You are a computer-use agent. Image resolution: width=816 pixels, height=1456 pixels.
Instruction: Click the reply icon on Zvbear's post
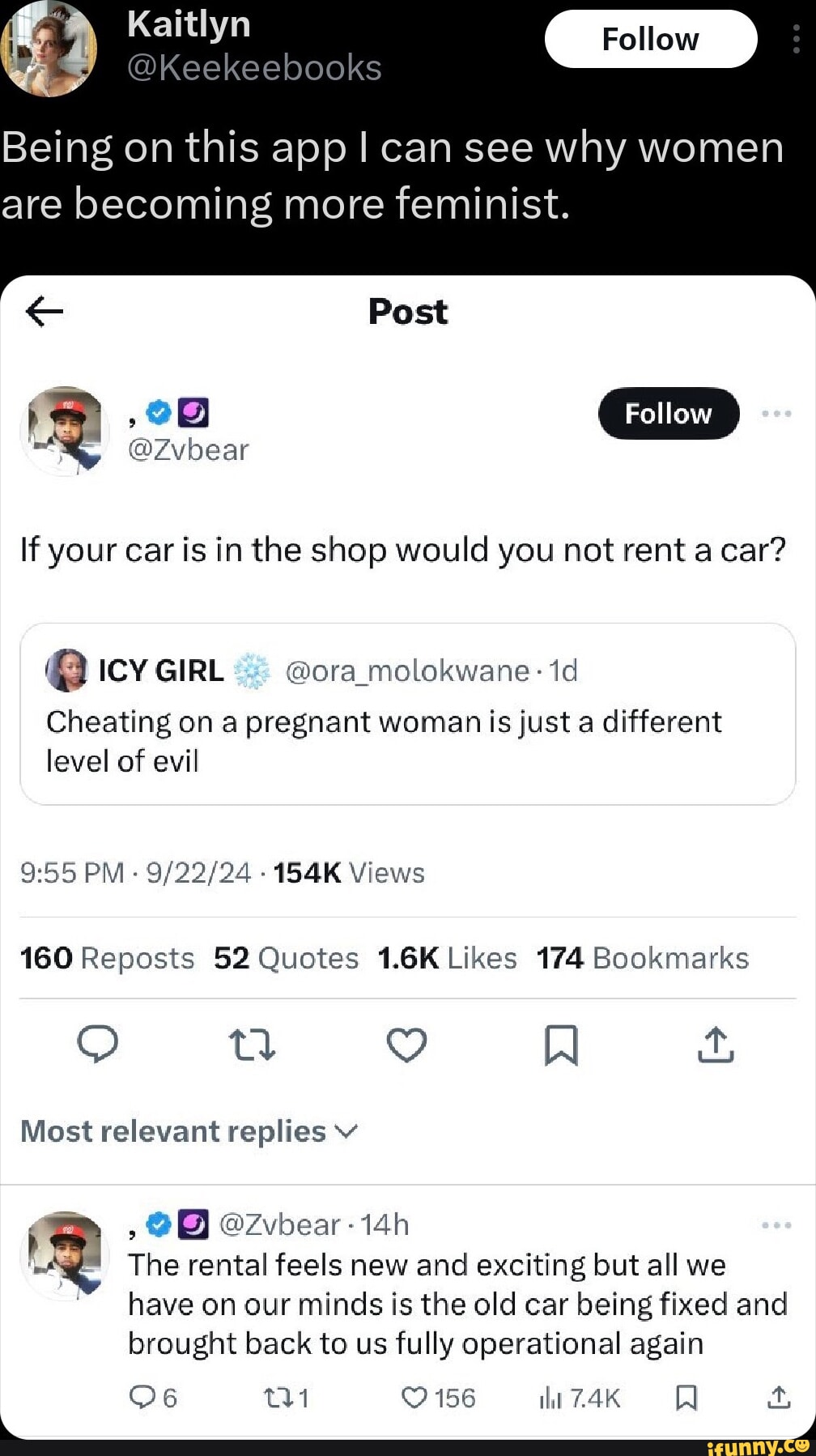click(99, 1045)
